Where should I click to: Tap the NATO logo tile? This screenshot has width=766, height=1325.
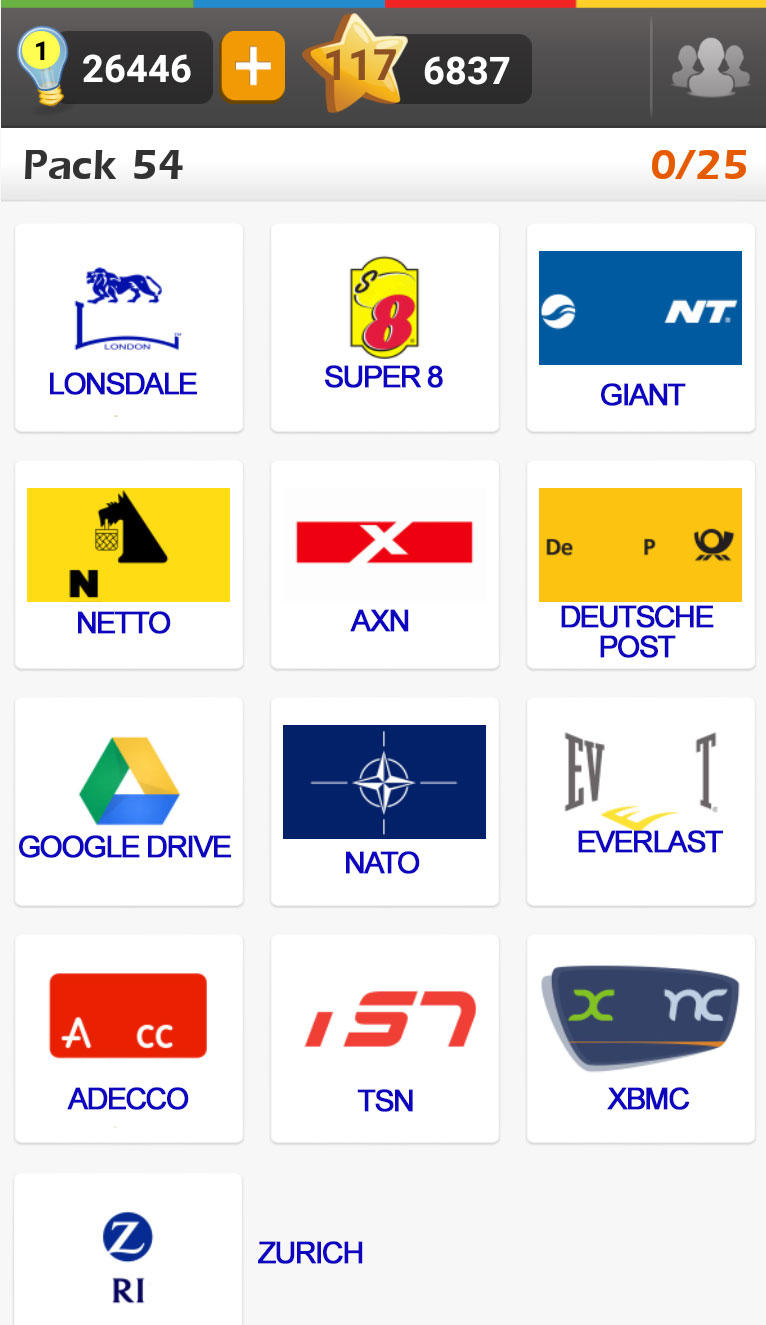[385, 801]
